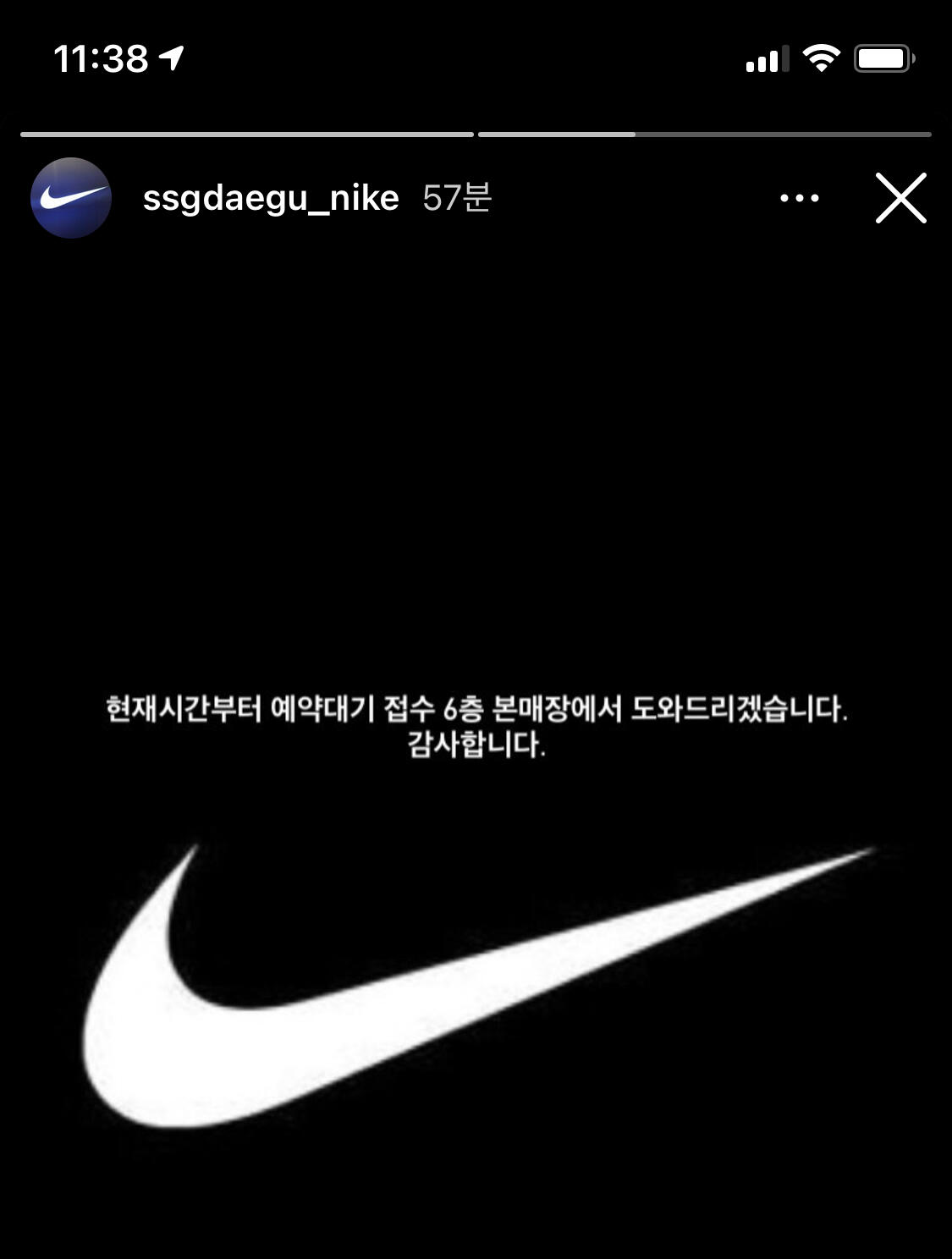
Task: Open ssgdaegu_nike profile picture
Action: tap(71, 198)
